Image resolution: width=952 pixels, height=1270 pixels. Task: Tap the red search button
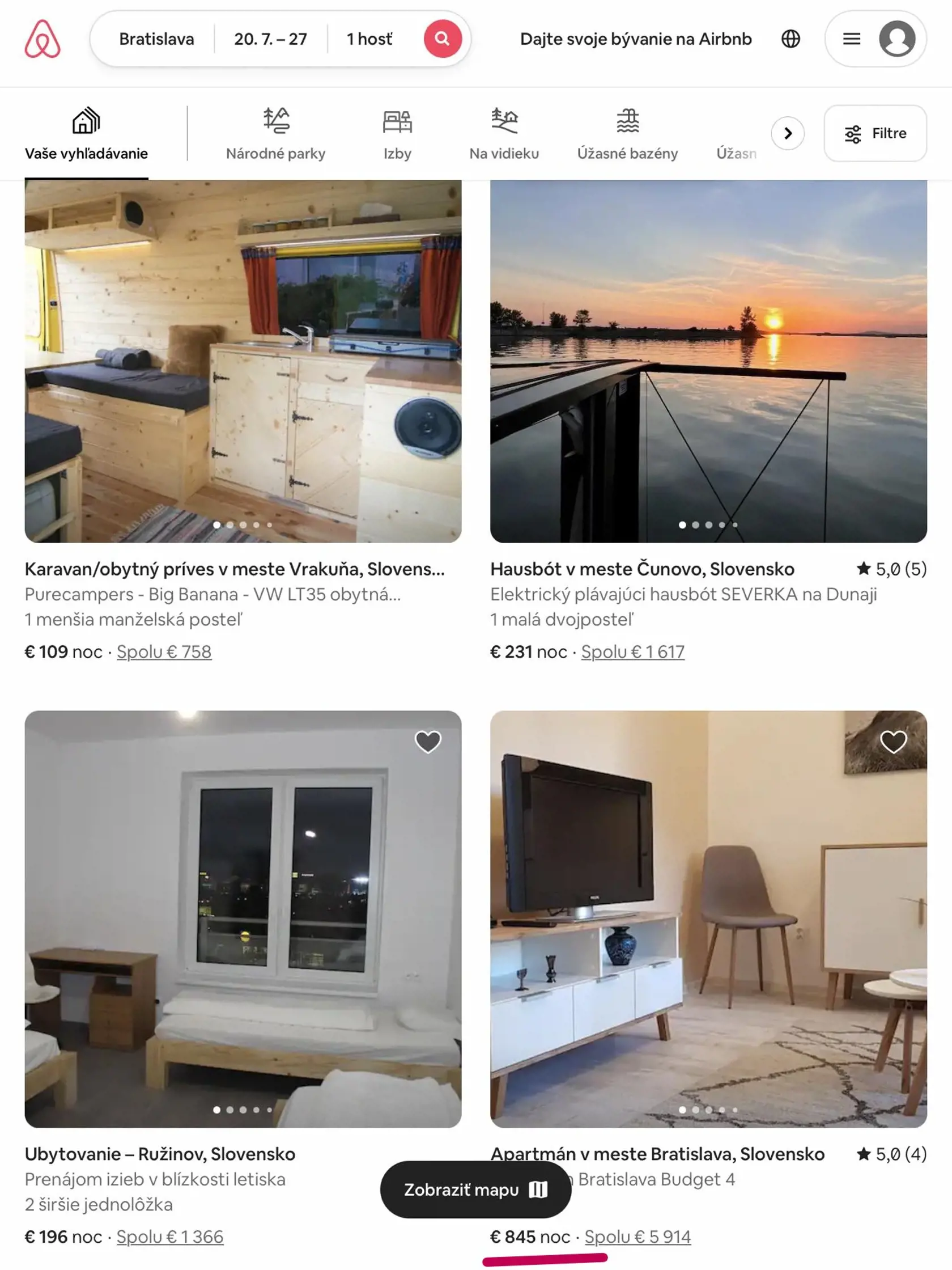pyautogui.click(x=442, y=39)
